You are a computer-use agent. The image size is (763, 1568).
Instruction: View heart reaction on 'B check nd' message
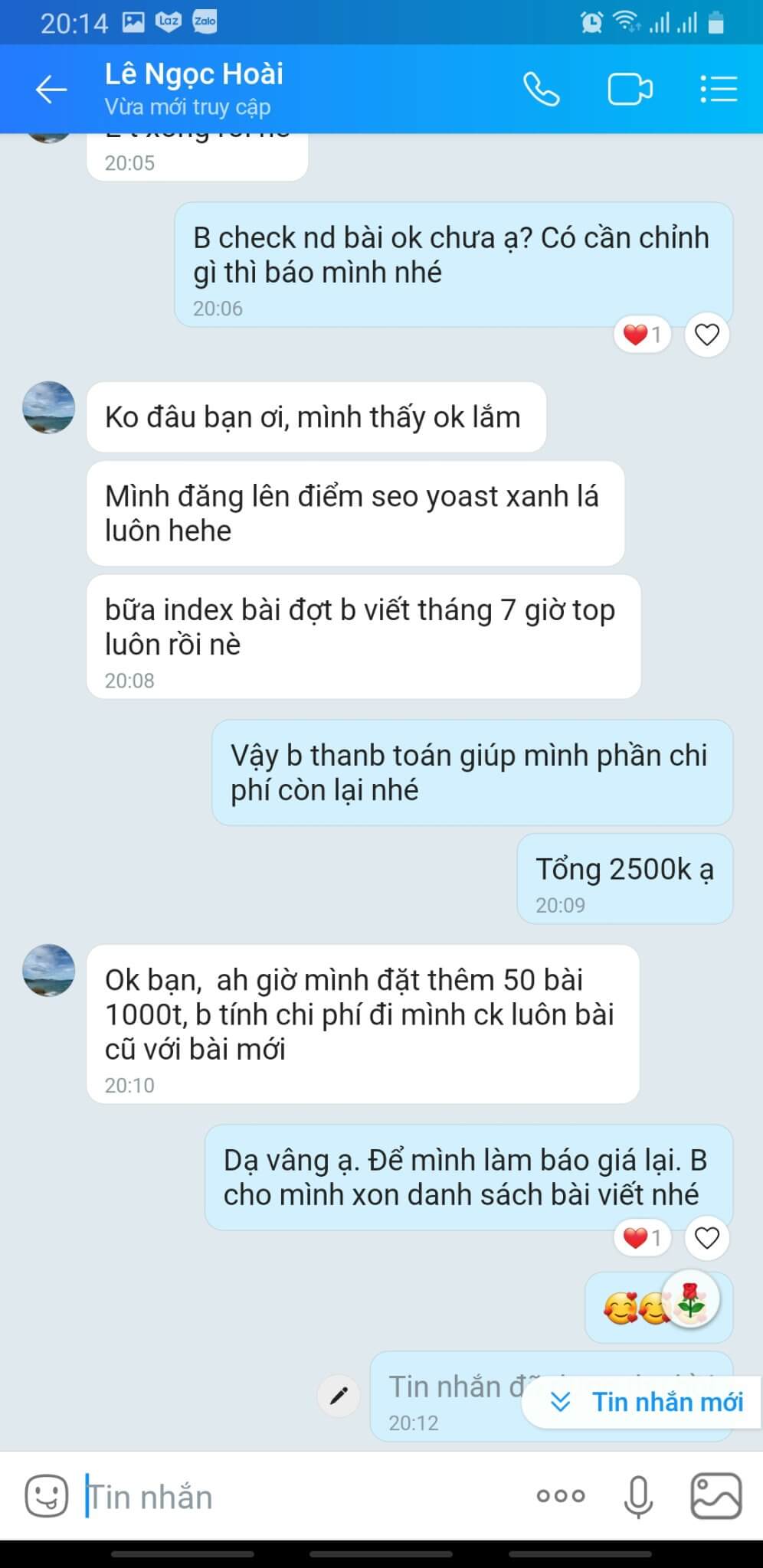642,335
